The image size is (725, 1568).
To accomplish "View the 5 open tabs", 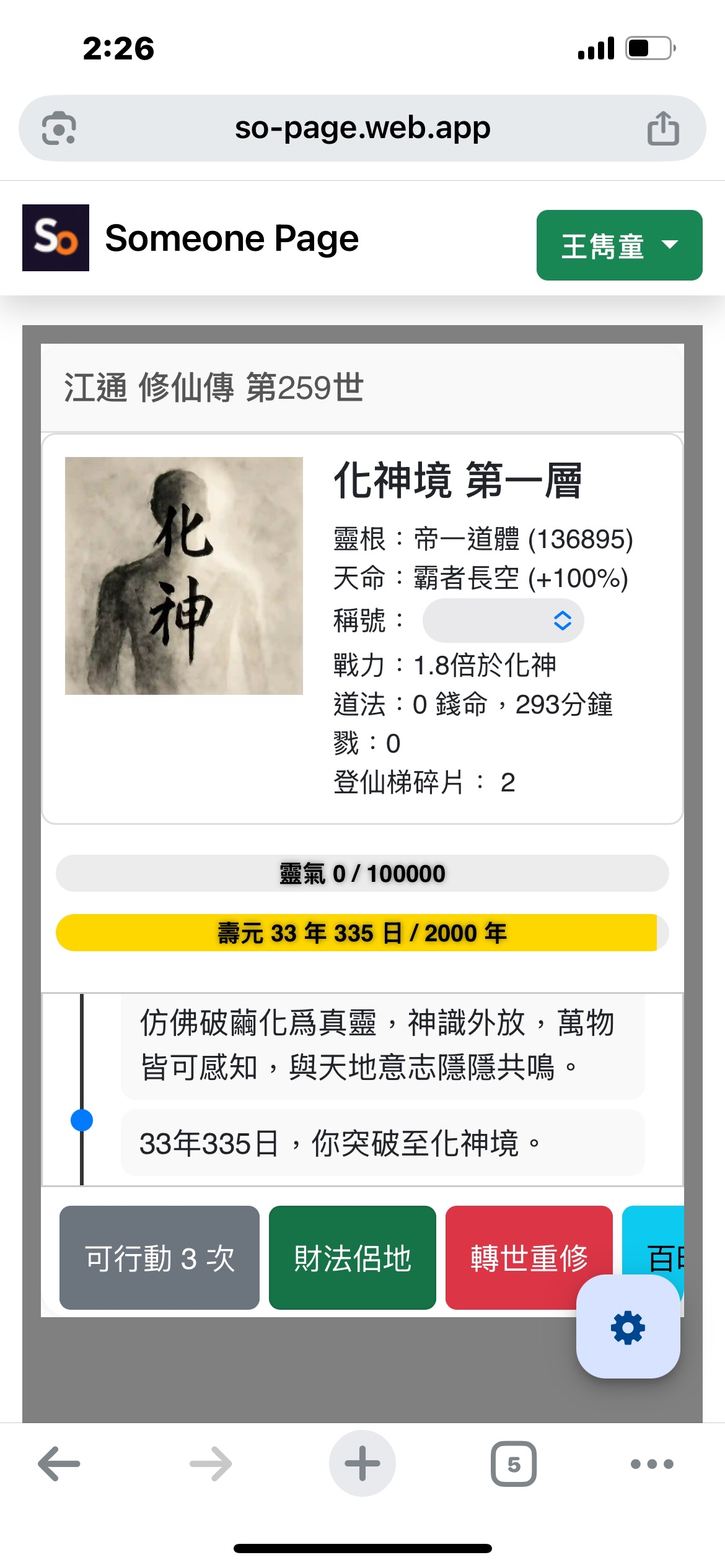I will (514, 1464).
